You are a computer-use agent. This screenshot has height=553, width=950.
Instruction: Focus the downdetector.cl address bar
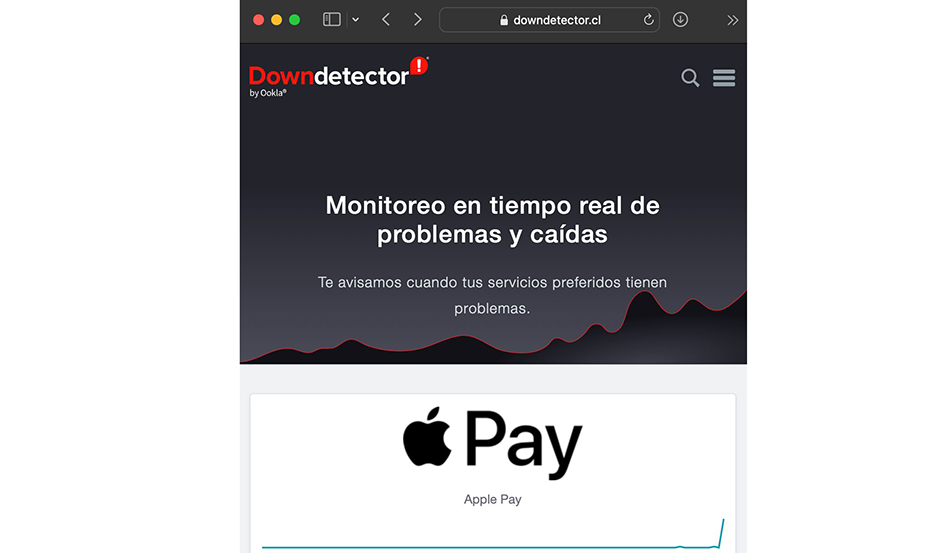(550, 20)
